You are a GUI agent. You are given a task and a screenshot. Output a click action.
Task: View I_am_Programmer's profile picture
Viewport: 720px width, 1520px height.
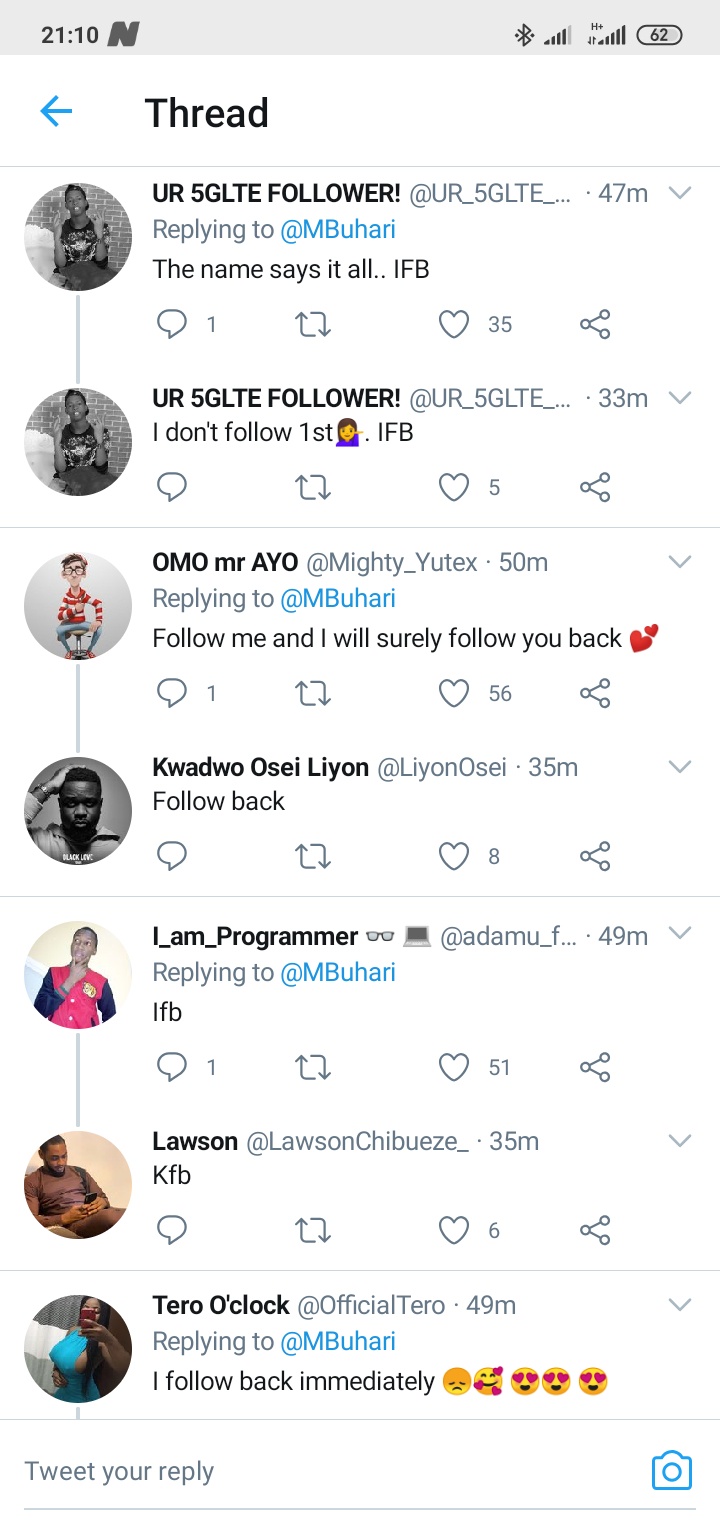pyautogui.click(x=78, y=974)
